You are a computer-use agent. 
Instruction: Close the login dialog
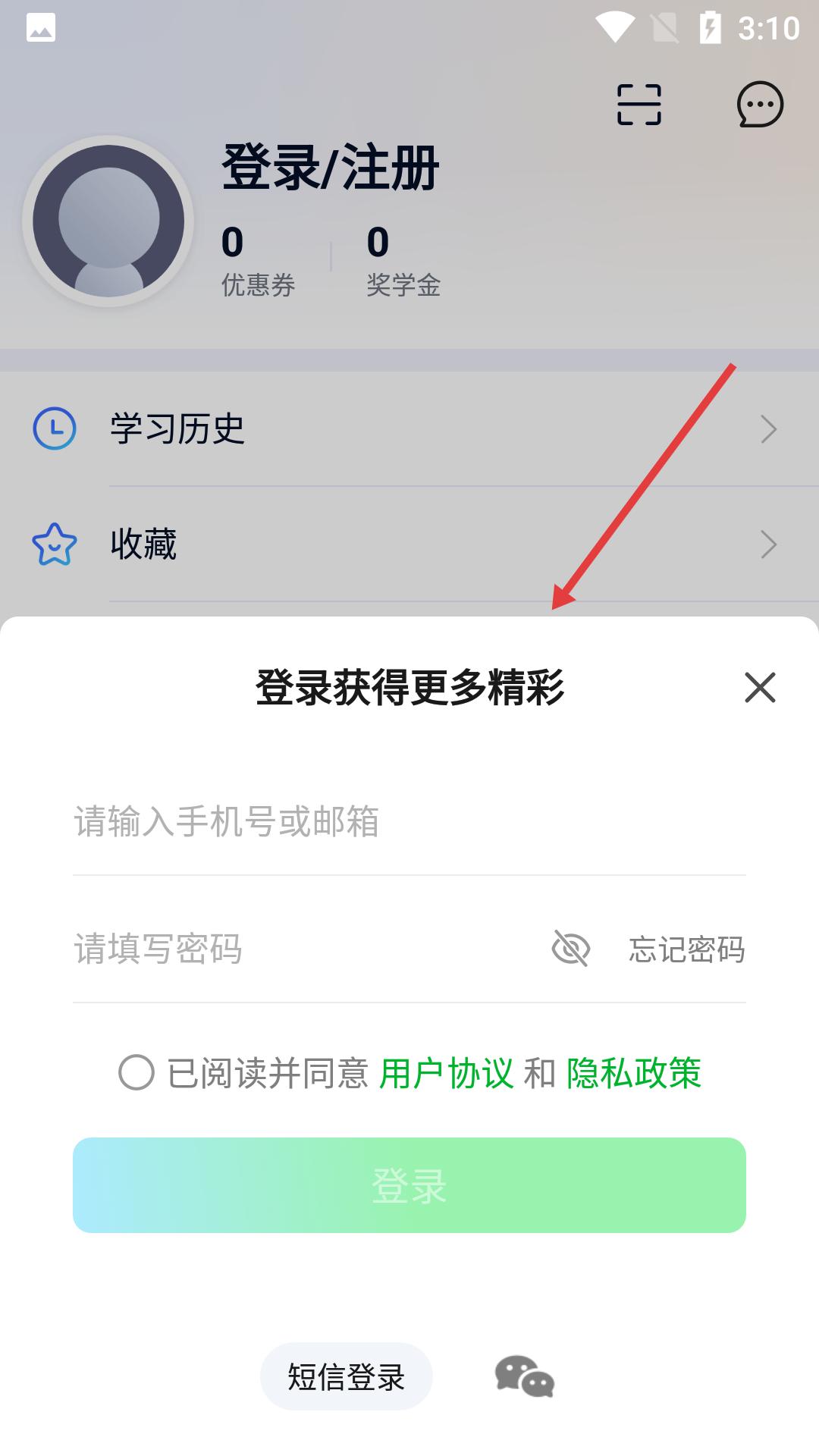[x=760, y=688]
